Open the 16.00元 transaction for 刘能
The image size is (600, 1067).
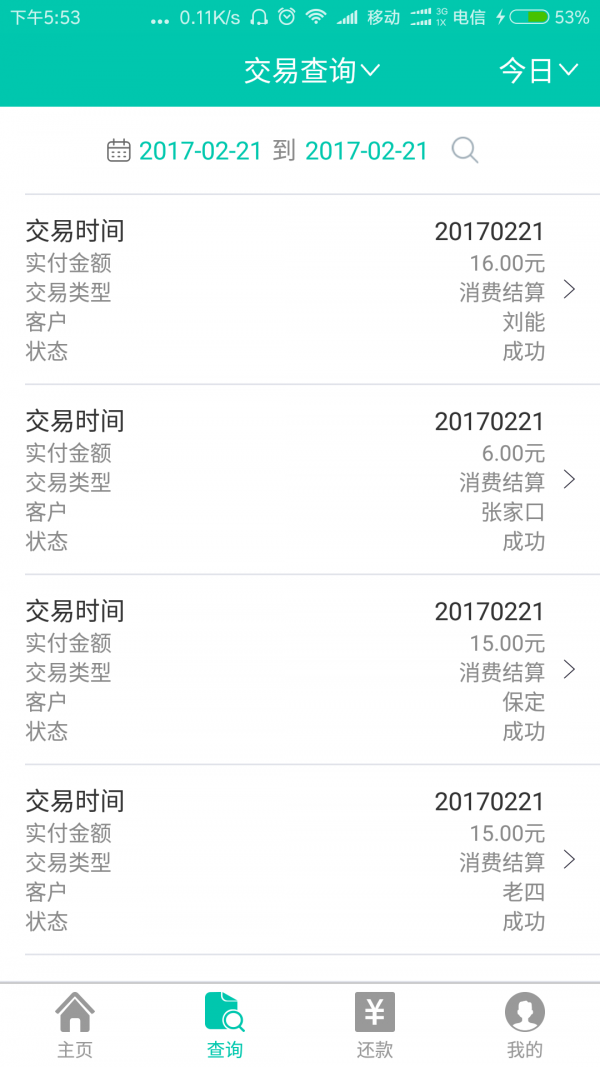[x=300, y=290]
